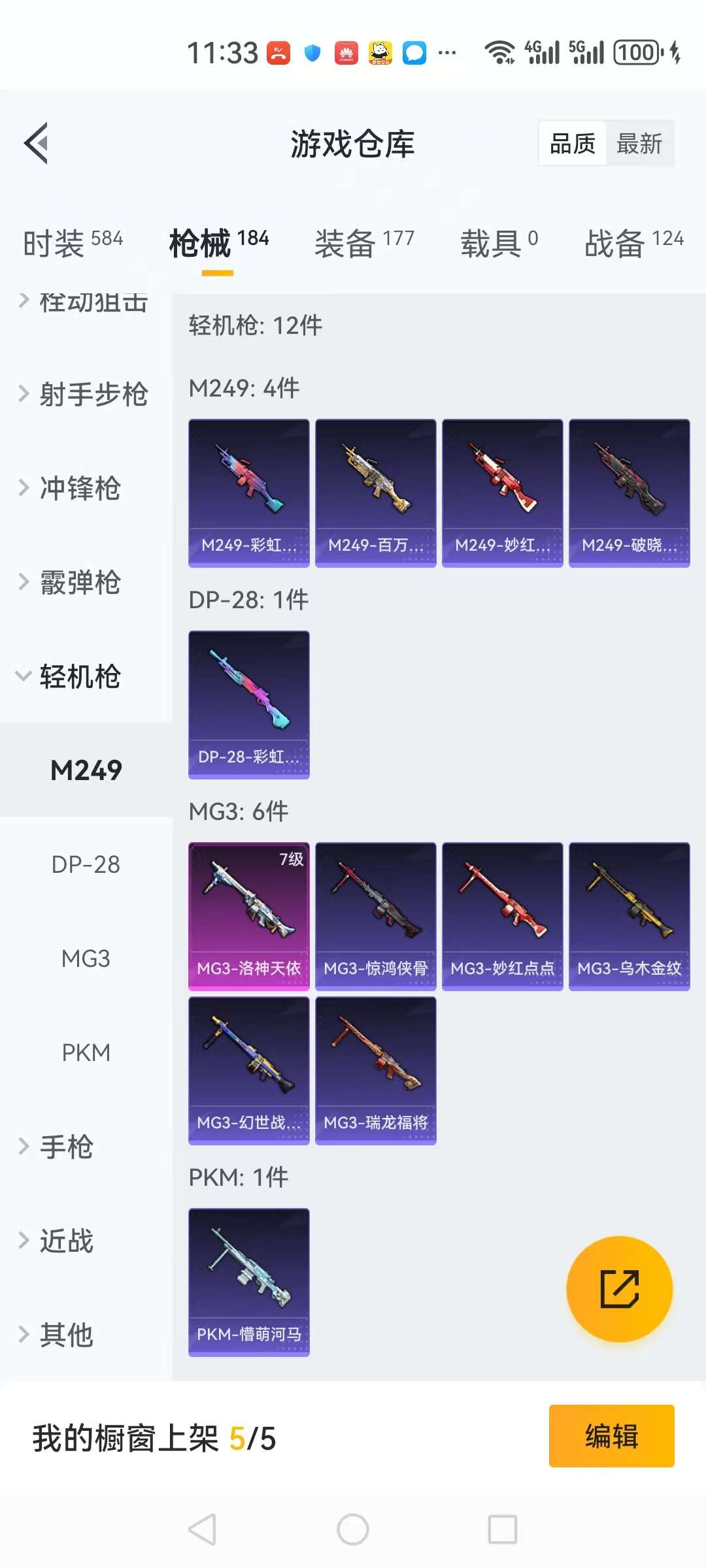Open the M249-百万 skin card

pyautogui.click(x=375, y=493)
